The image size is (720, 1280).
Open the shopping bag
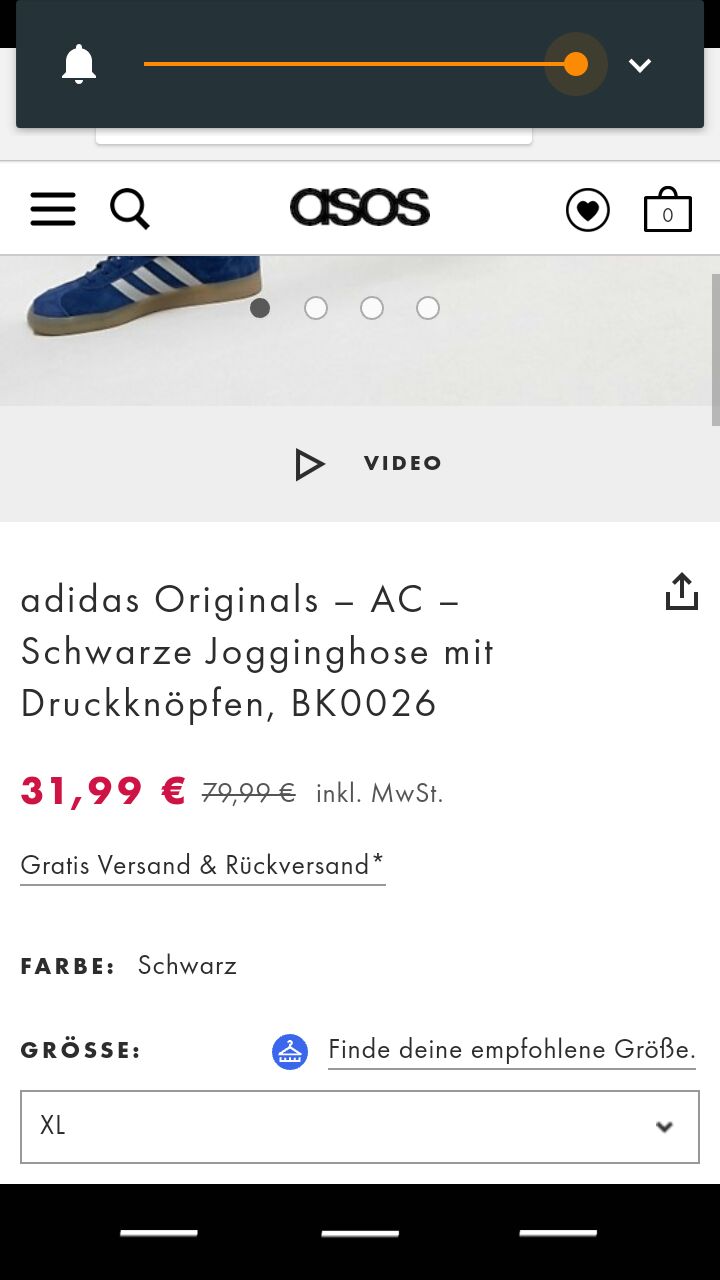click(667, 210)
